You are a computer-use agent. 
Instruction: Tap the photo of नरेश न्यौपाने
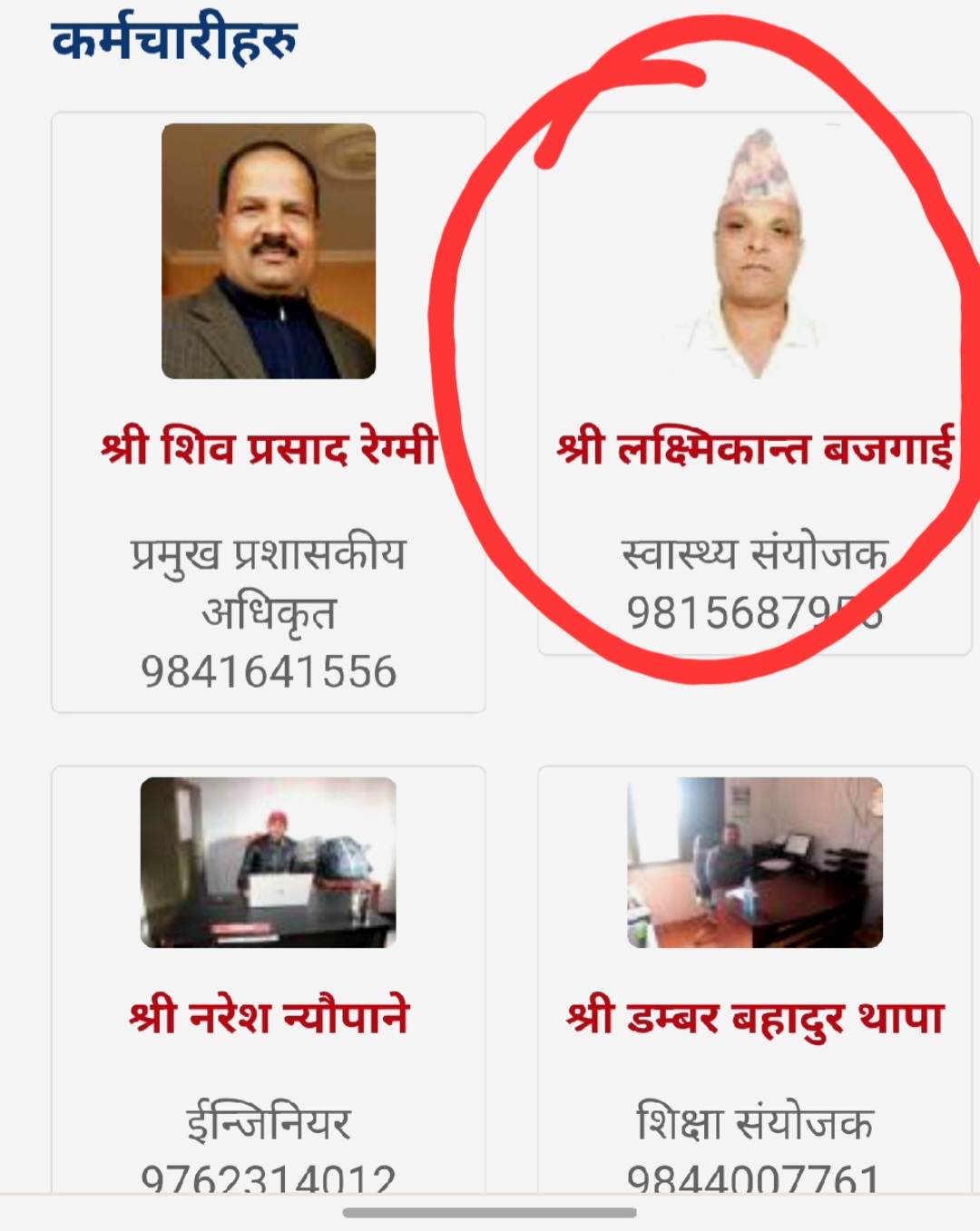[269, 863]
